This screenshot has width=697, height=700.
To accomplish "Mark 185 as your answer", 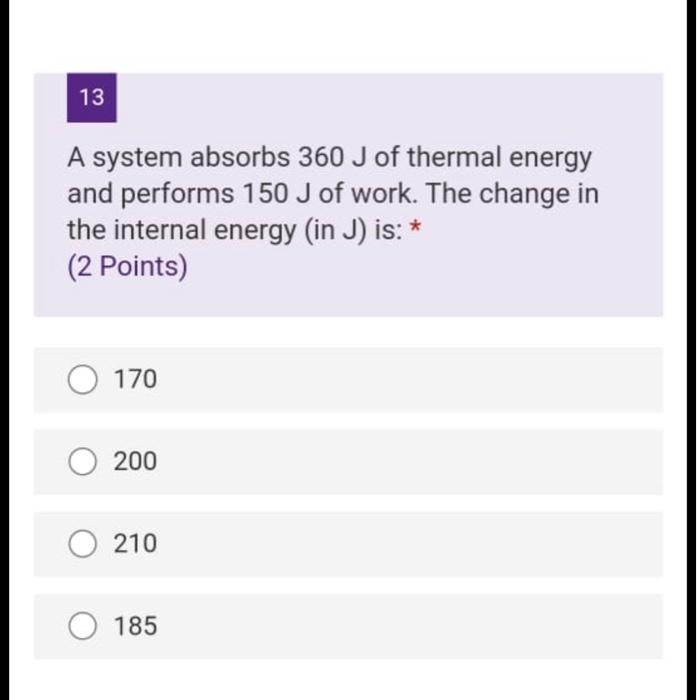I will pyautogui.click(x=84, y=627).
